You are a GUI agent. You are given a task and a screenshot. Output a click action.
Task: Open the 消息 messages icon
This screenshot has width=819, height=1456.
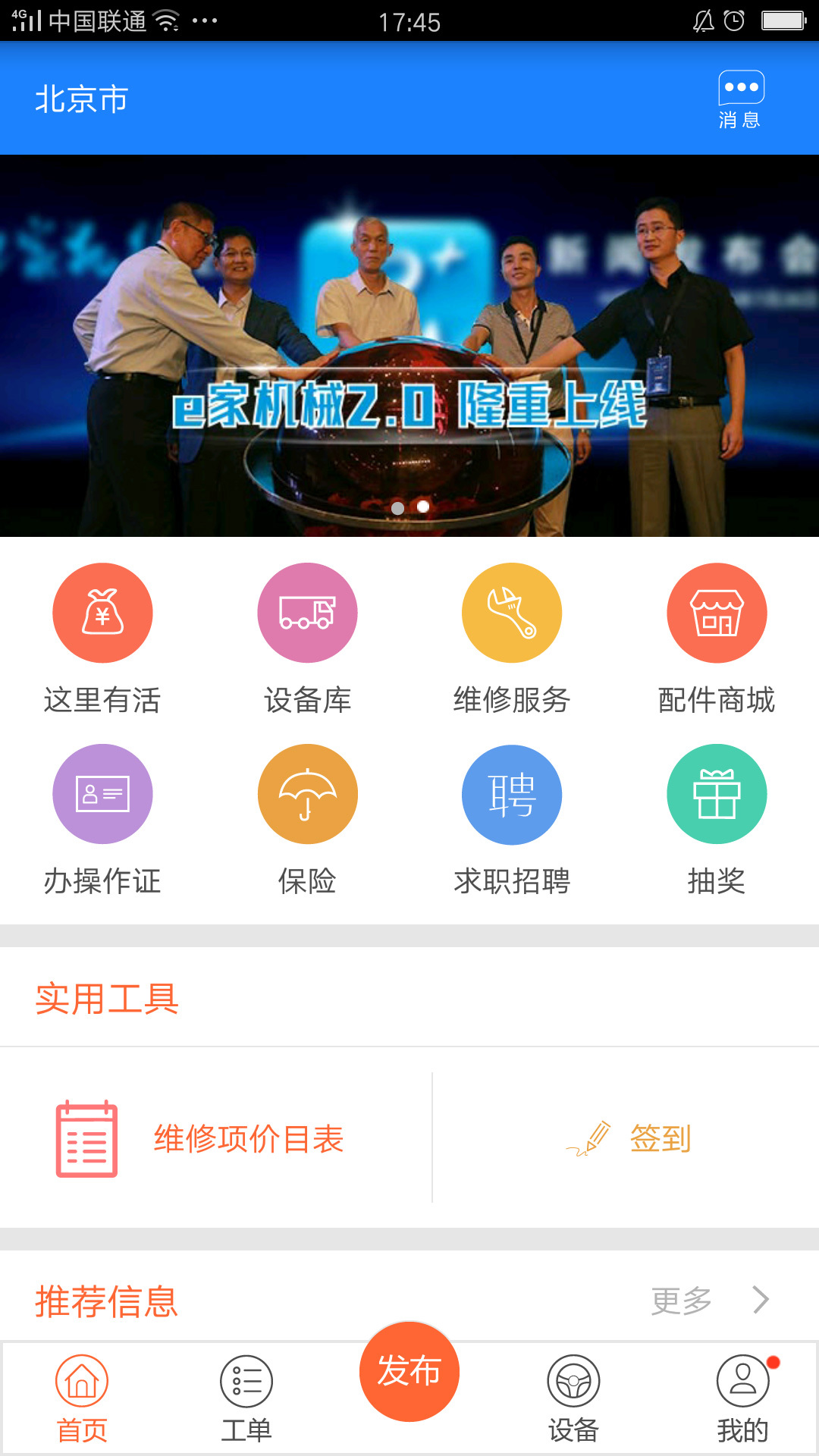click(741, 99)
